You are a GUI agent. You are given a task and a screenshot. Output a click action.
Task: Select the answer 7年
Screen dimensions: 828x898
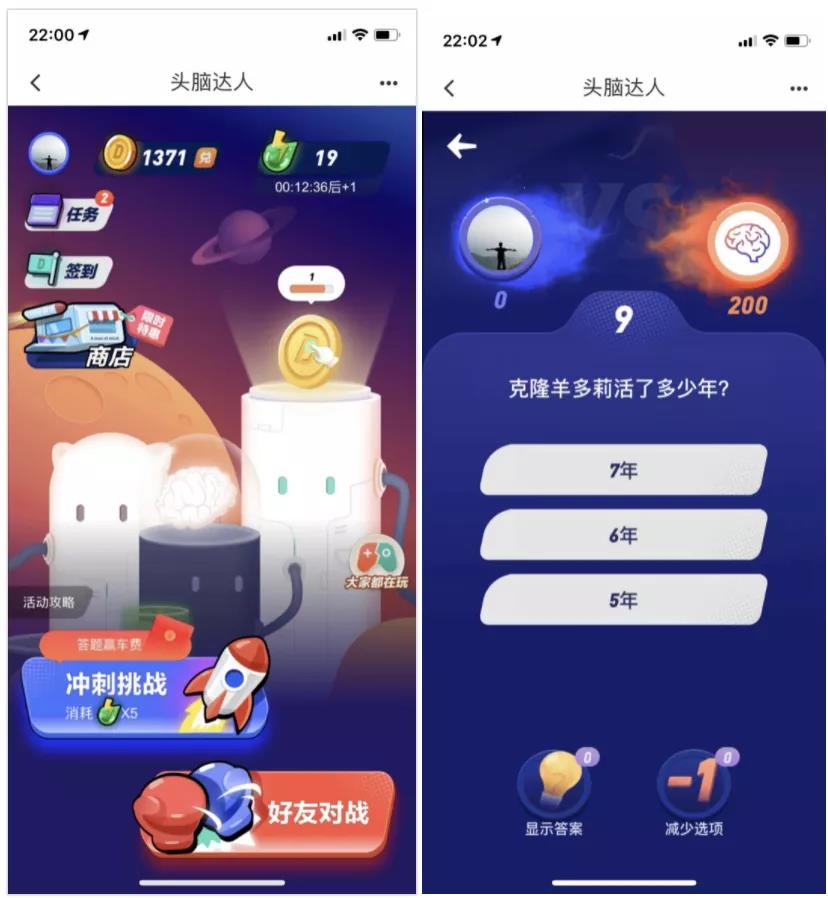(x=623, y=470)
